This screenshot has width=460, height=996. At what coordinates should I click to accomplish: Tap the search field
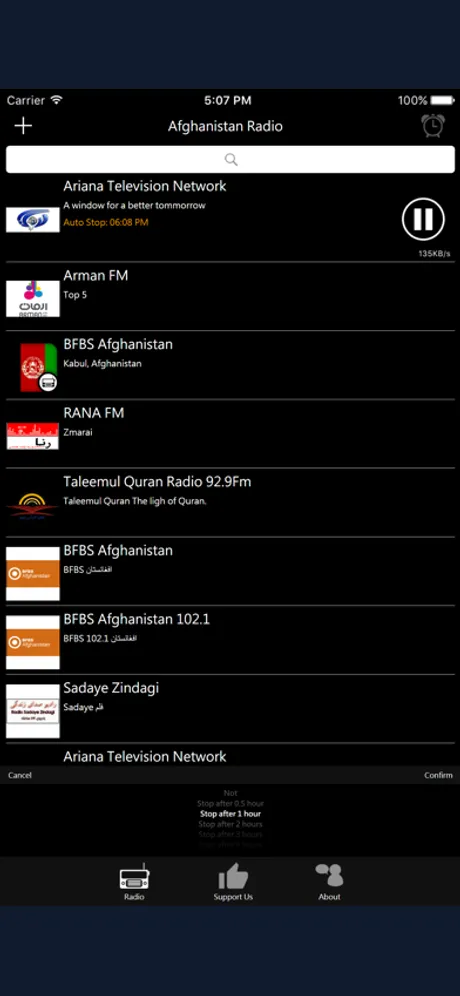[230, 159]
